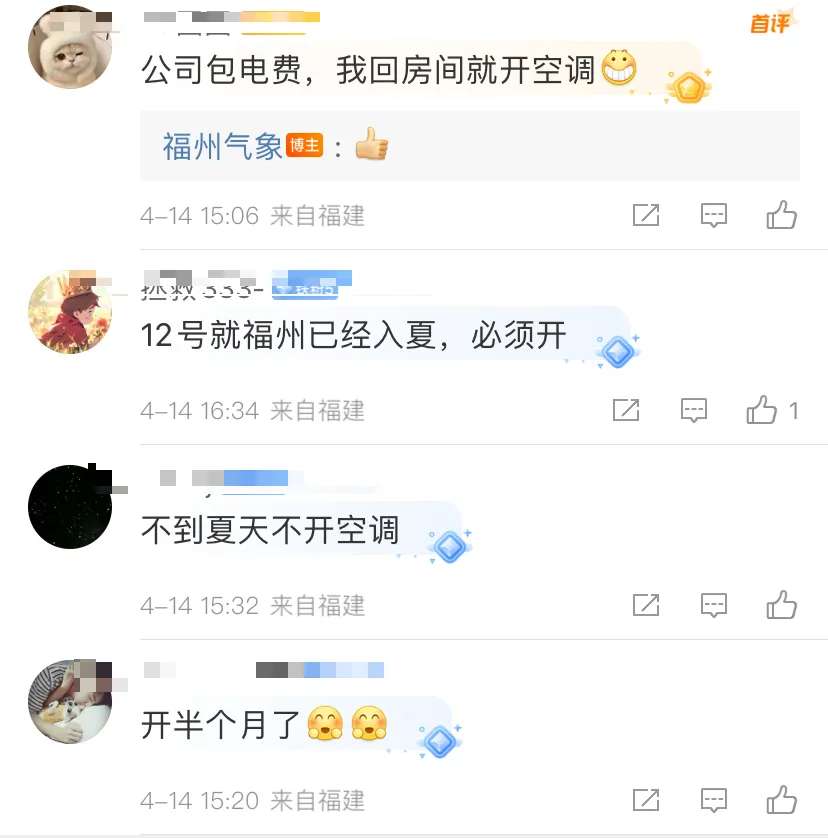This screenshot has width=828, height=838.
Task: Open 福州气象 blogger profile link
Action: click(222, 147)
